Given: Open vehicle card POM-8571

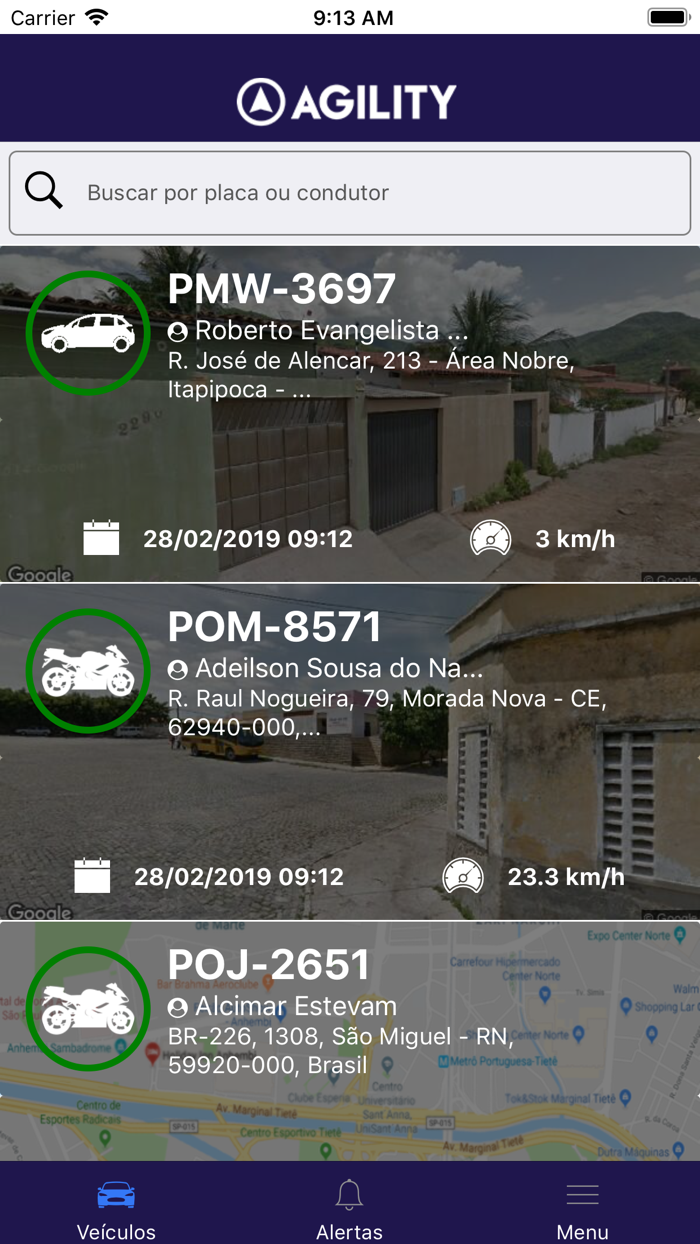Looking at the screenshot, I should (x=350, y=752).
